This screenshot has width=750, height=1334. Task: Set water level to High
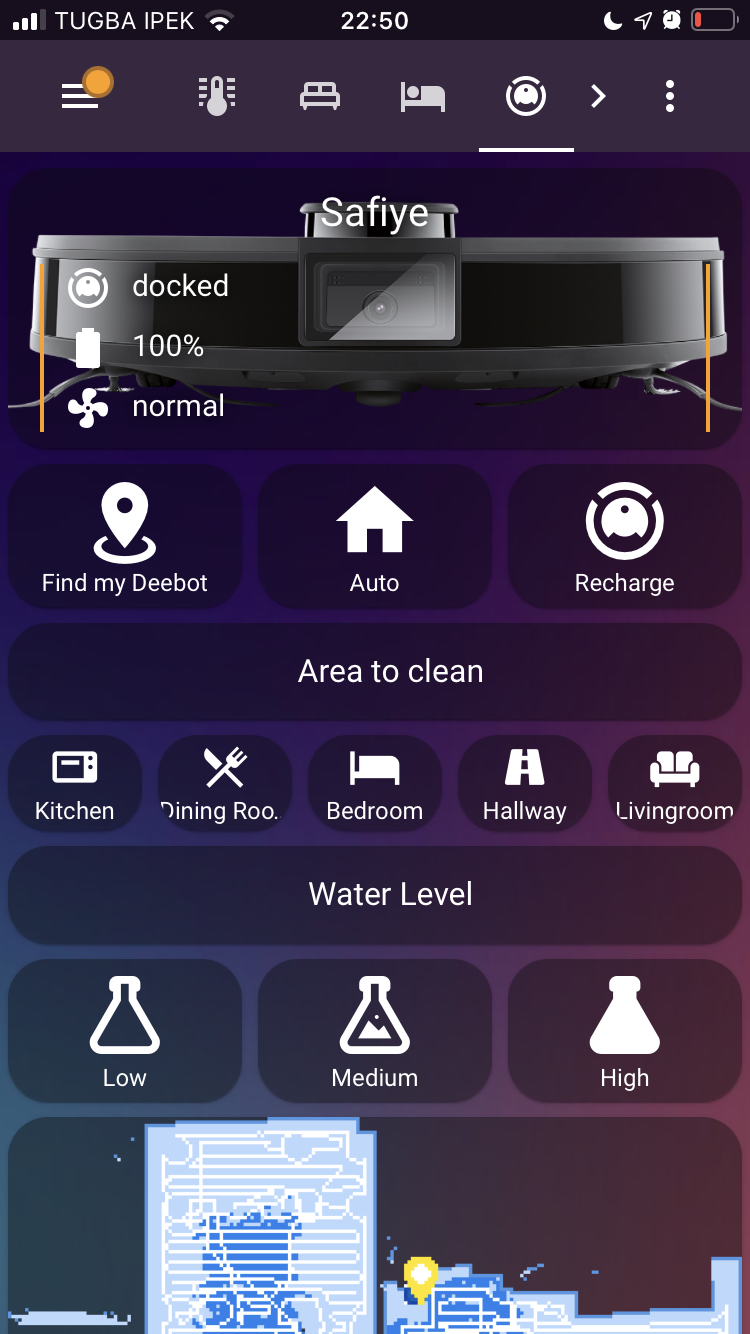(x=625, y=1032)
